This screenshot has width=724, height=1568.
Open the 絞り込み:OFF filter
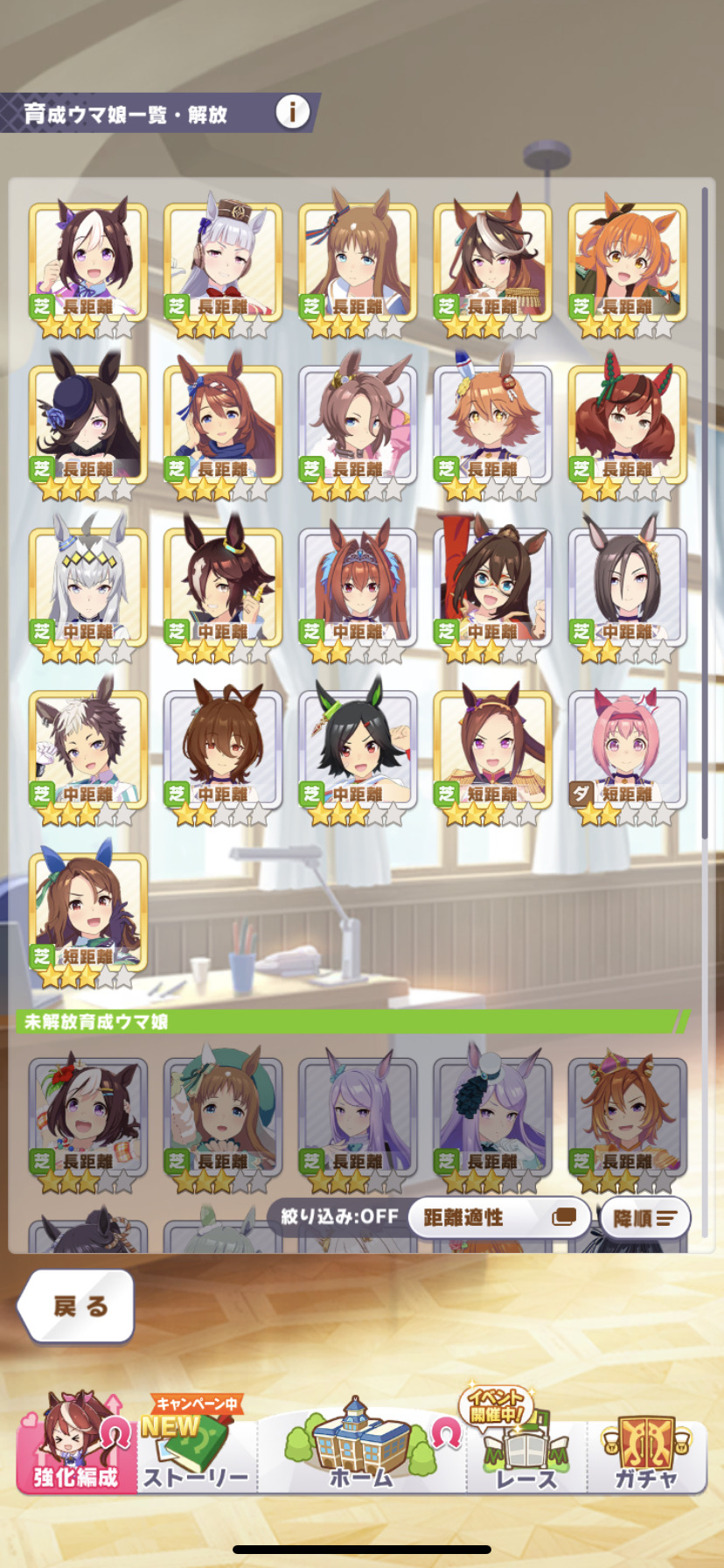(339, 1216)
